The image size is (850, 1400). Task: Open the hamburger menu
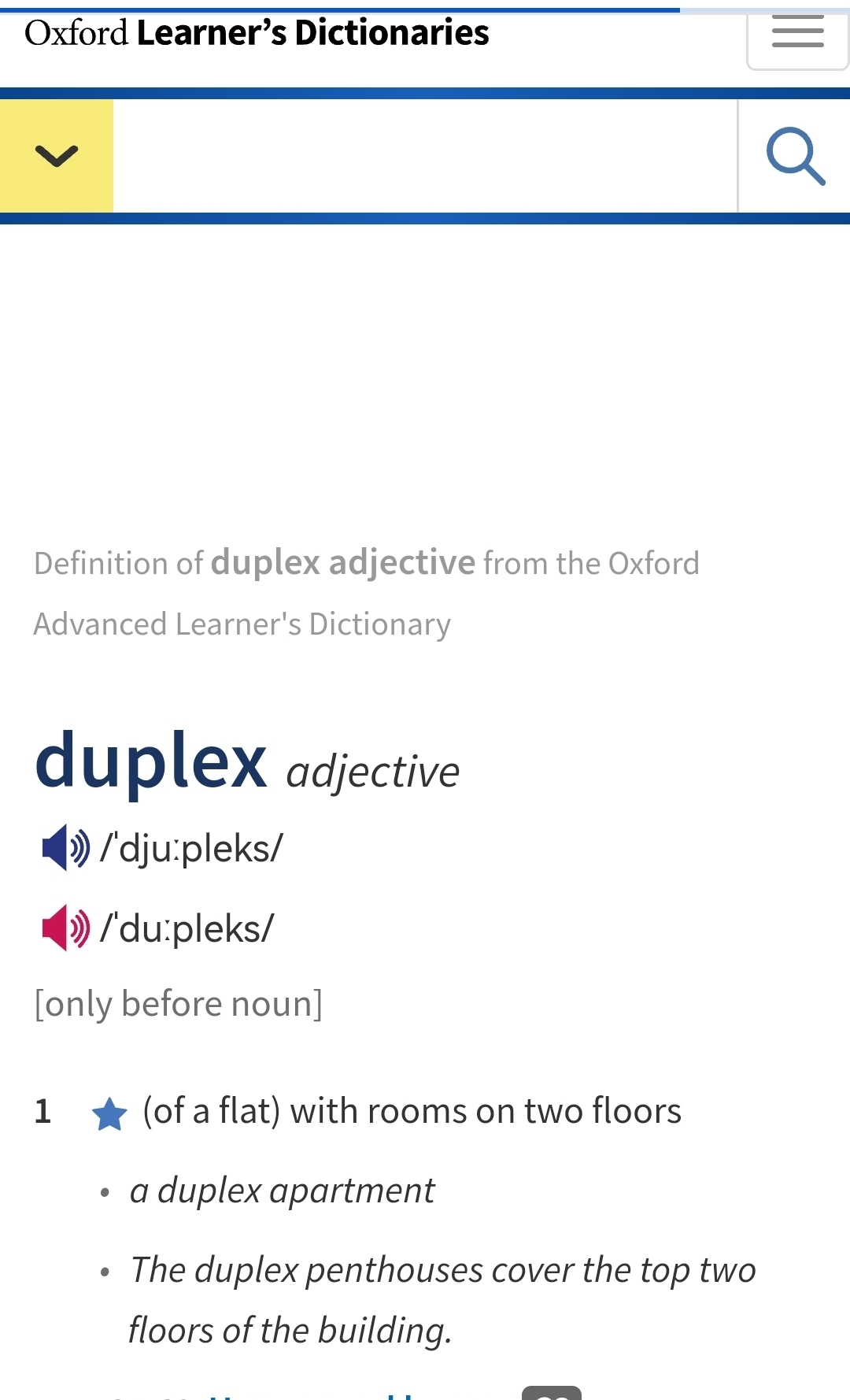click(797, 36)
